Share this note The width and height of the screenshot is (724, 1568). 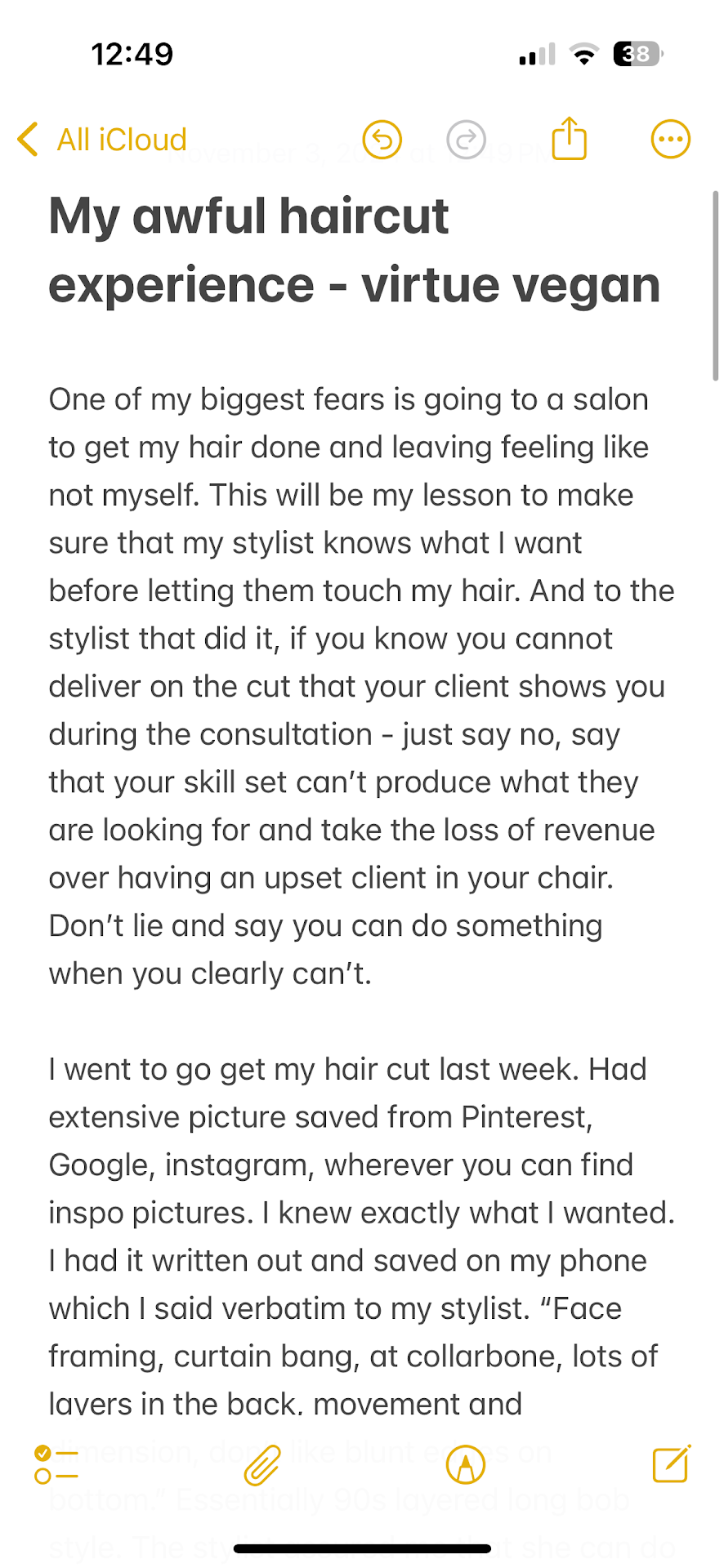570,139
